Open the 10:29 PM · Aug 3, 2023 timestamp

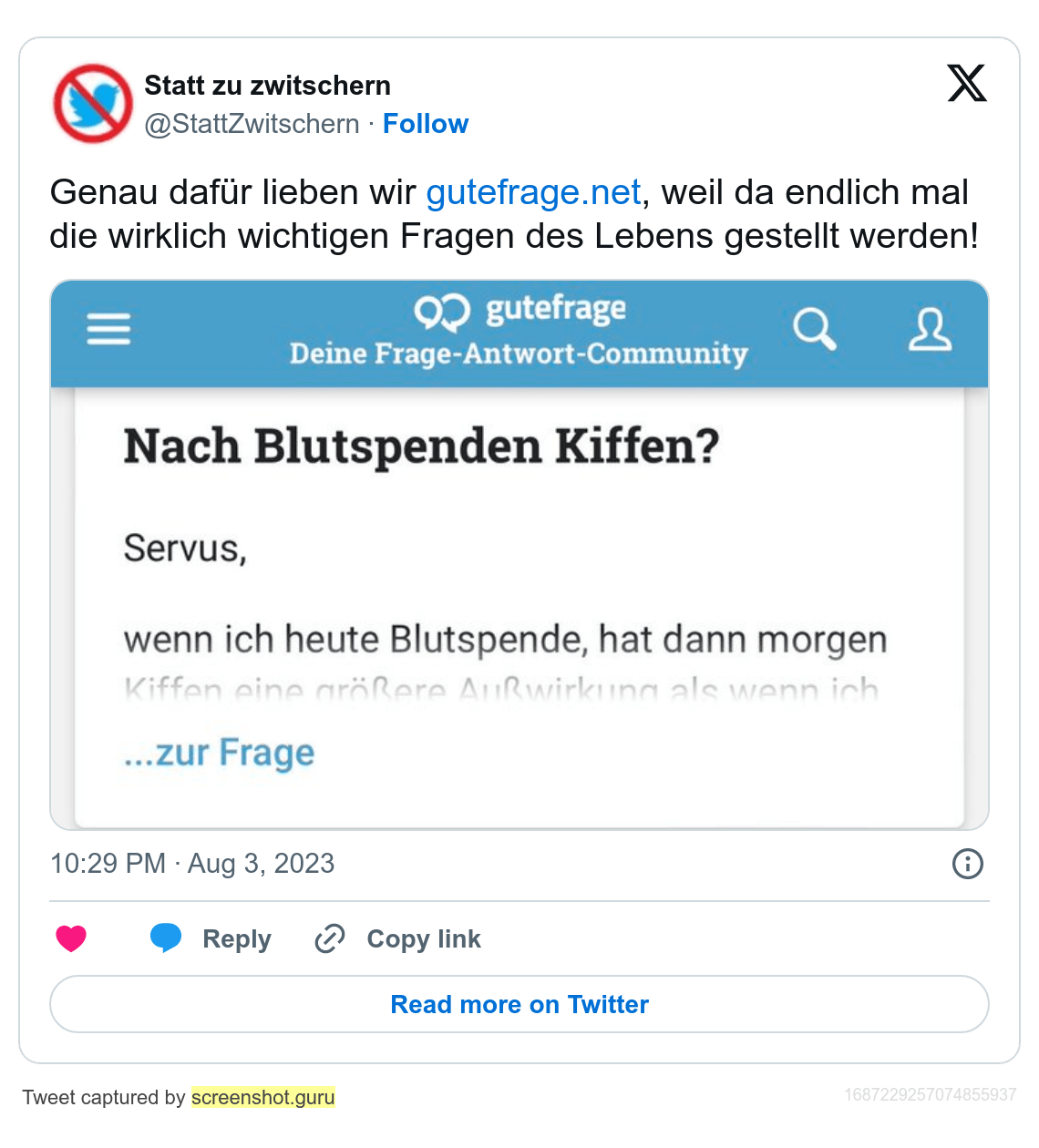[x=192, y=864]
